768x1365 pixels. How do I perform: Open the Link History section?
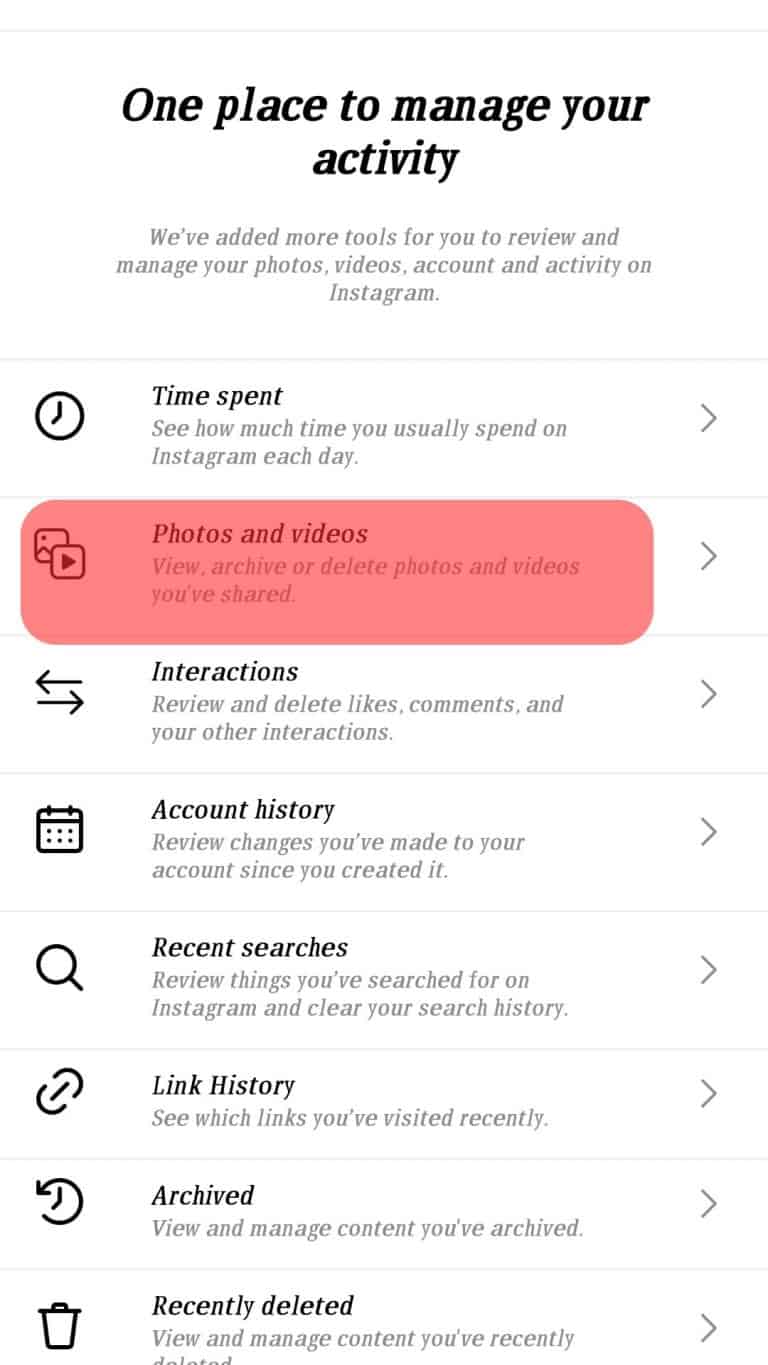pyautogui.click(x=708, y=1092)
